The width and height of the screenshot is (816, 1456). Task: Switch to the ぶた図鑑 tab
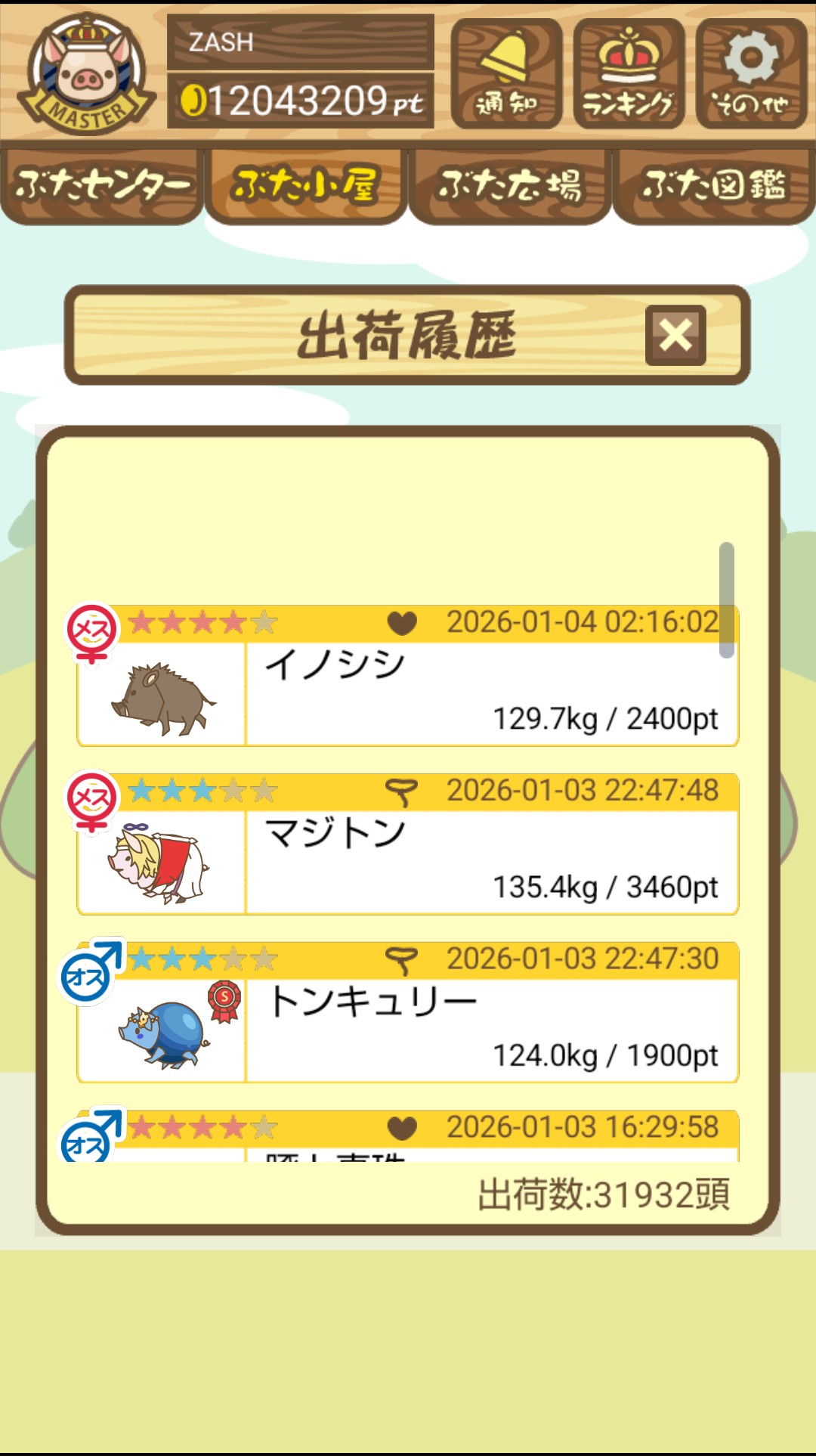point(714,185)
